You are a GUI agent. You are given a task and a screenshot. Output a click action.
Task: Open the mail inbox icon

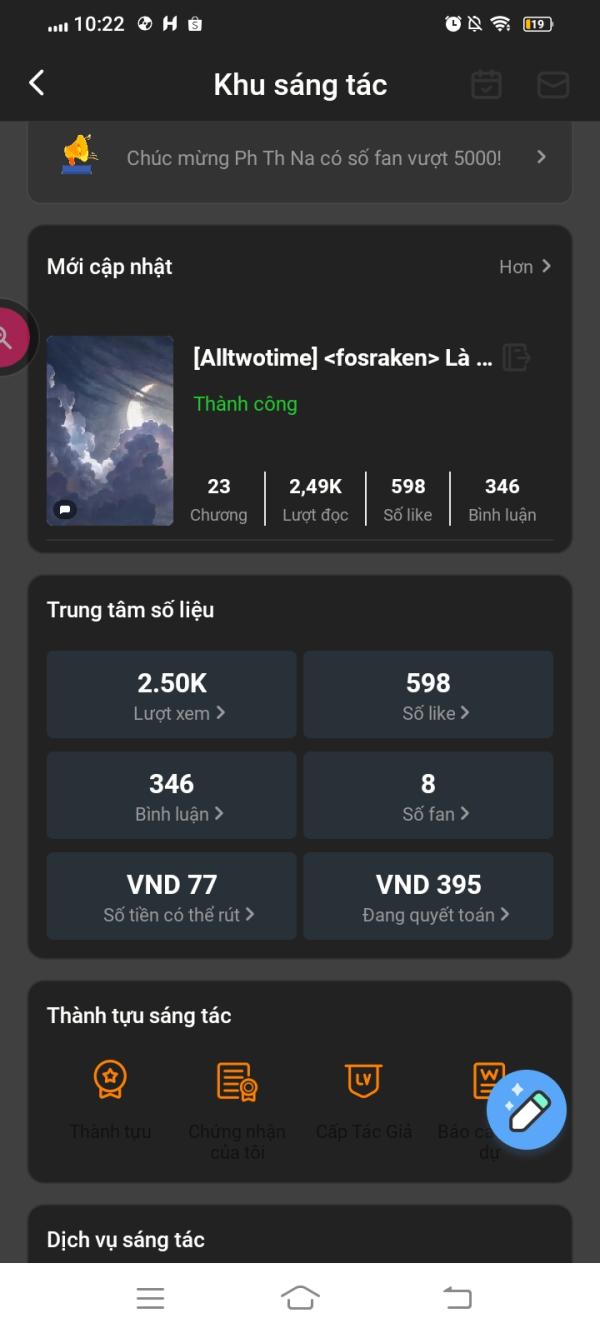tap(553, 85)
